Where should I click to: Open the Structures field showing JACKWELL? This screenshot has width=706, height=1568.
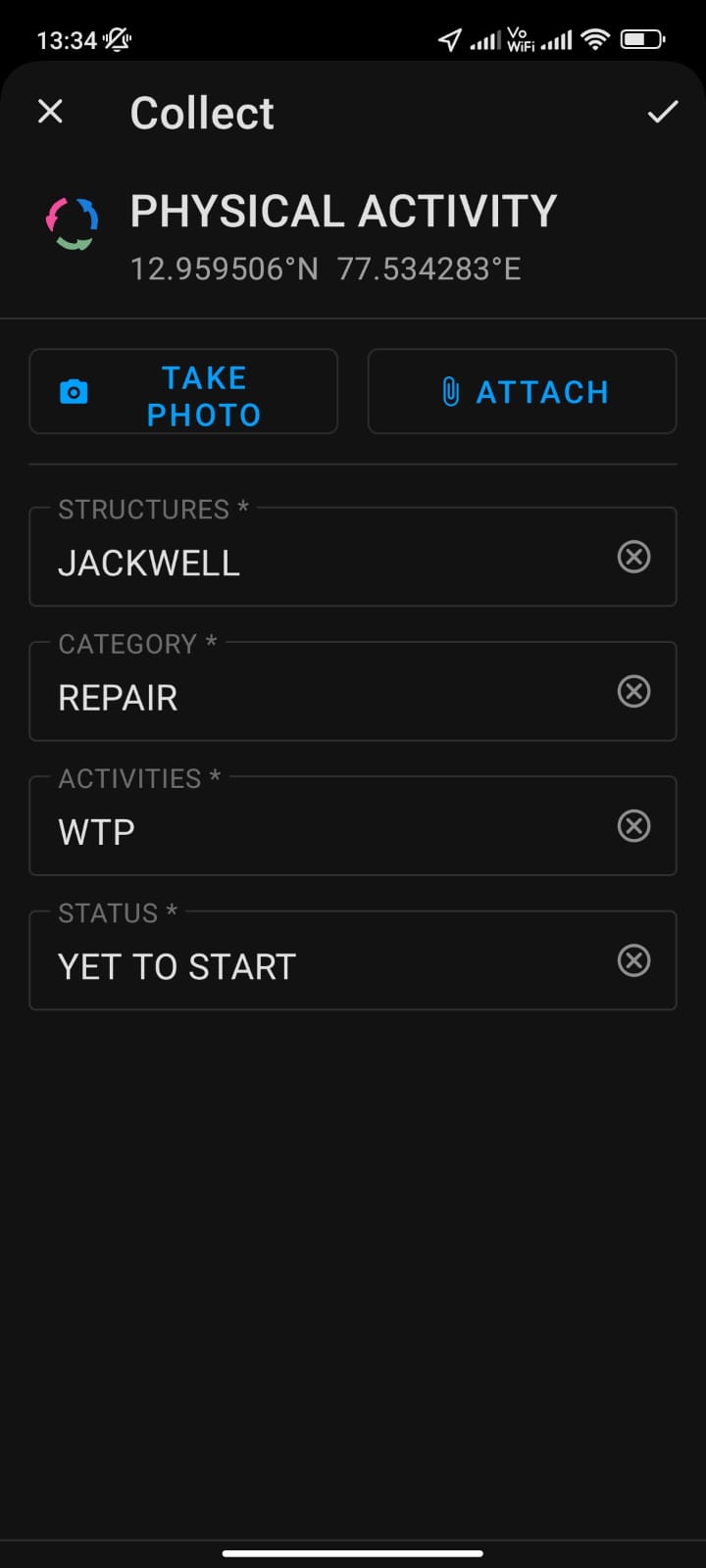[x=314, y=562]
